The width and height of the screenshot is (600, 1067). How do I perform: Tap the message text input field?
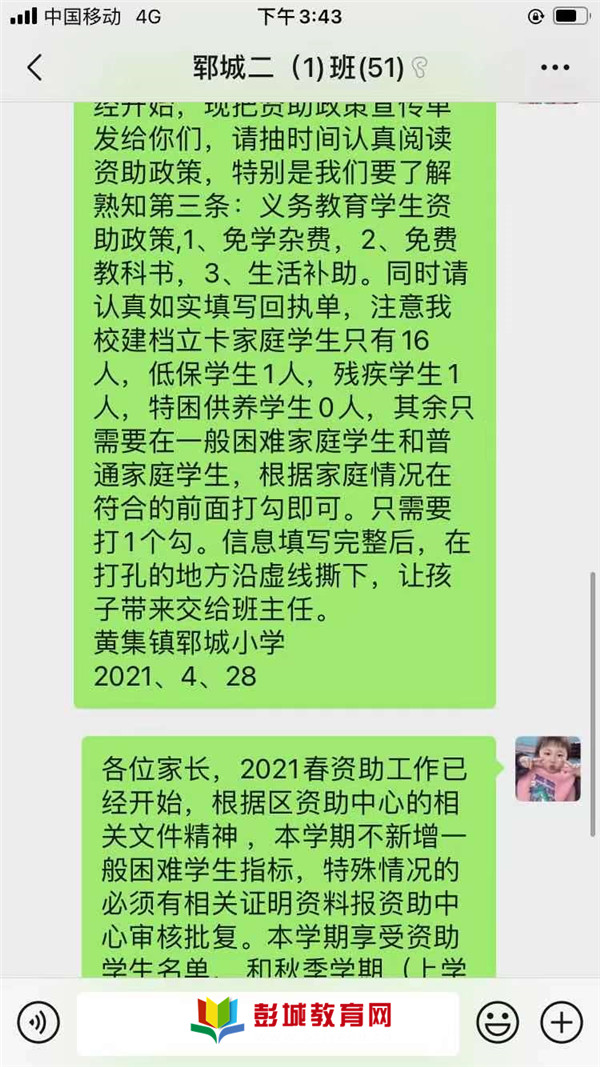[266, 1022]
